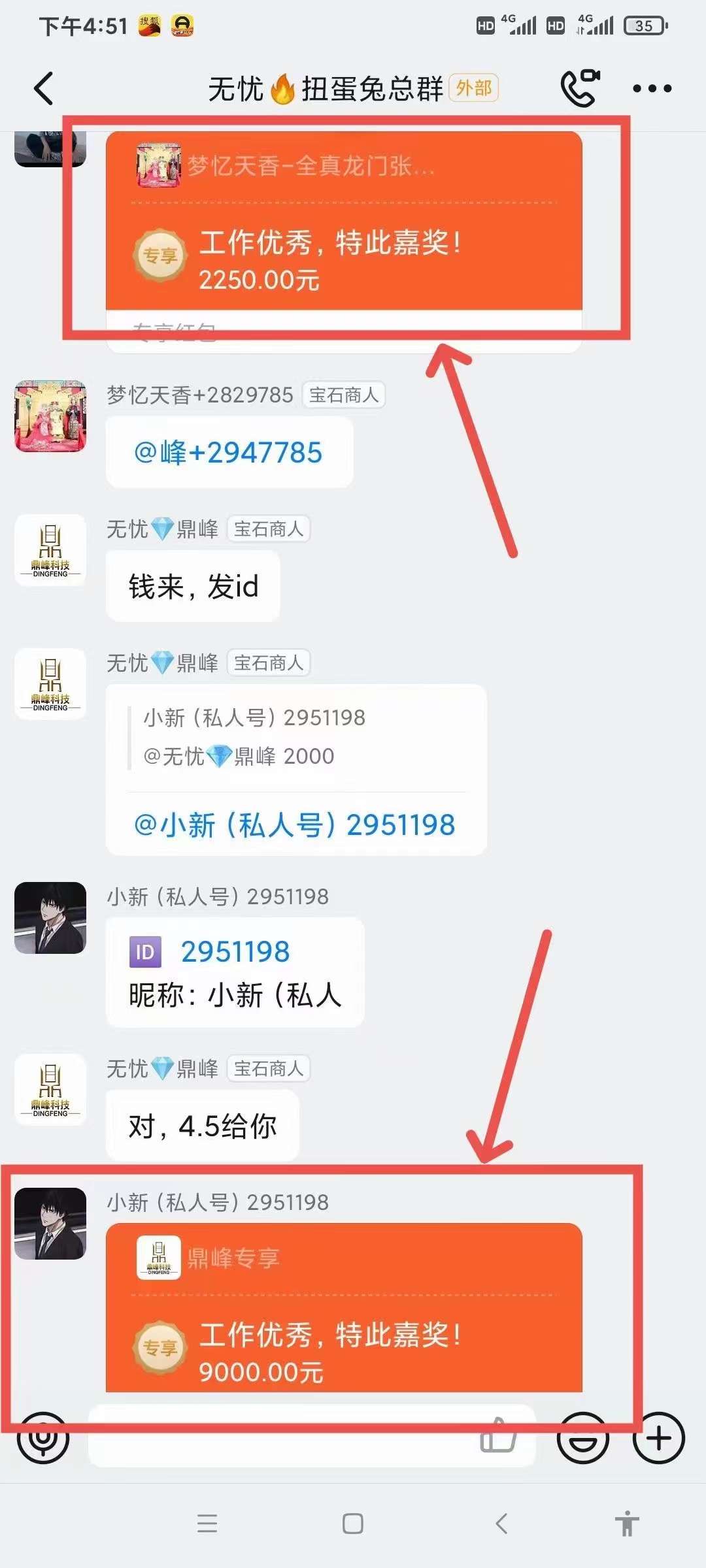Tap the system back navigation button
The width and height of the screenshot is (706, 1568).
click(x=501, y=1524)
